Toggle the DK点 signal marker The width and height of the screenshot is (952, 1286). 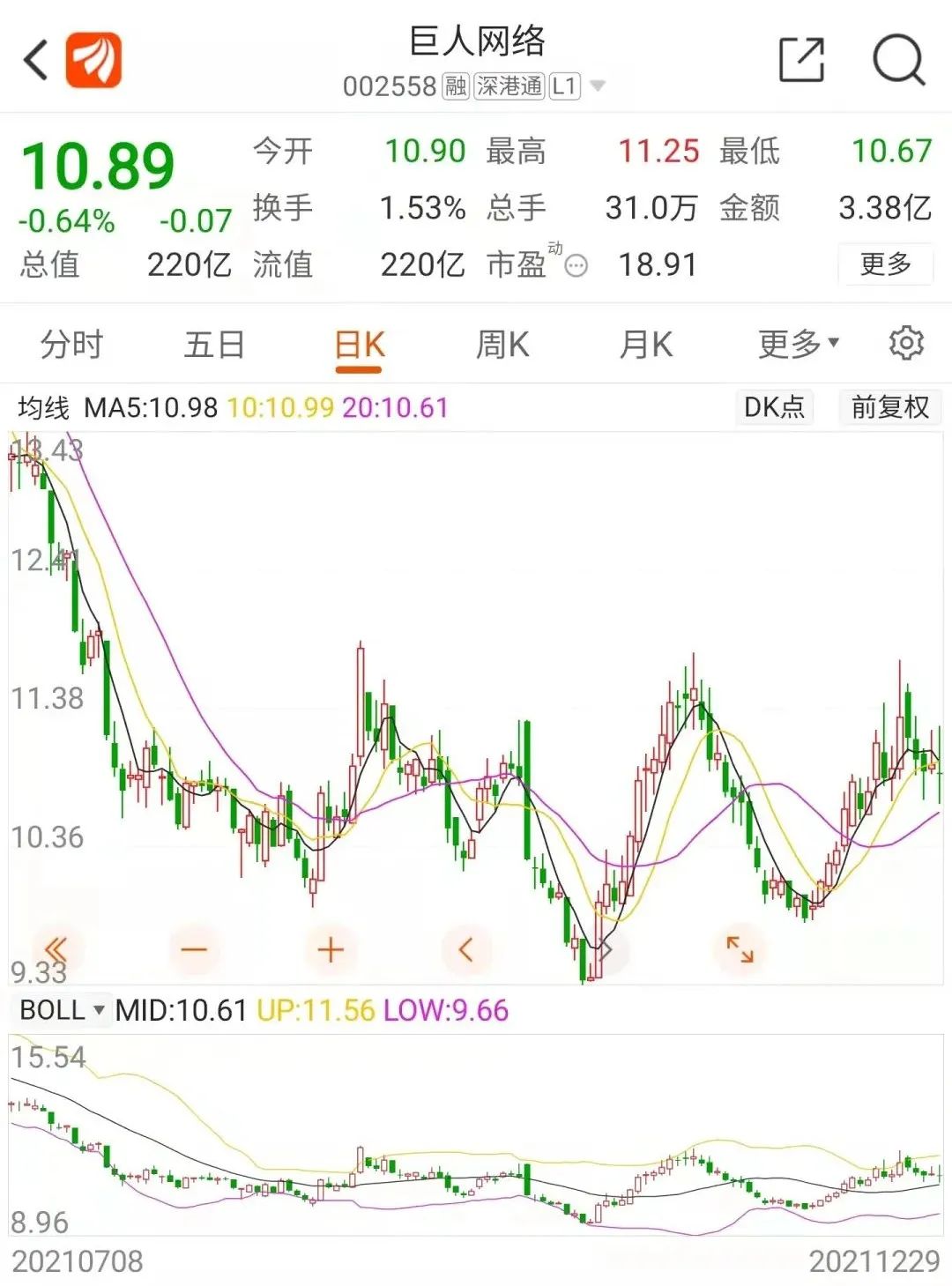(773, 408)
